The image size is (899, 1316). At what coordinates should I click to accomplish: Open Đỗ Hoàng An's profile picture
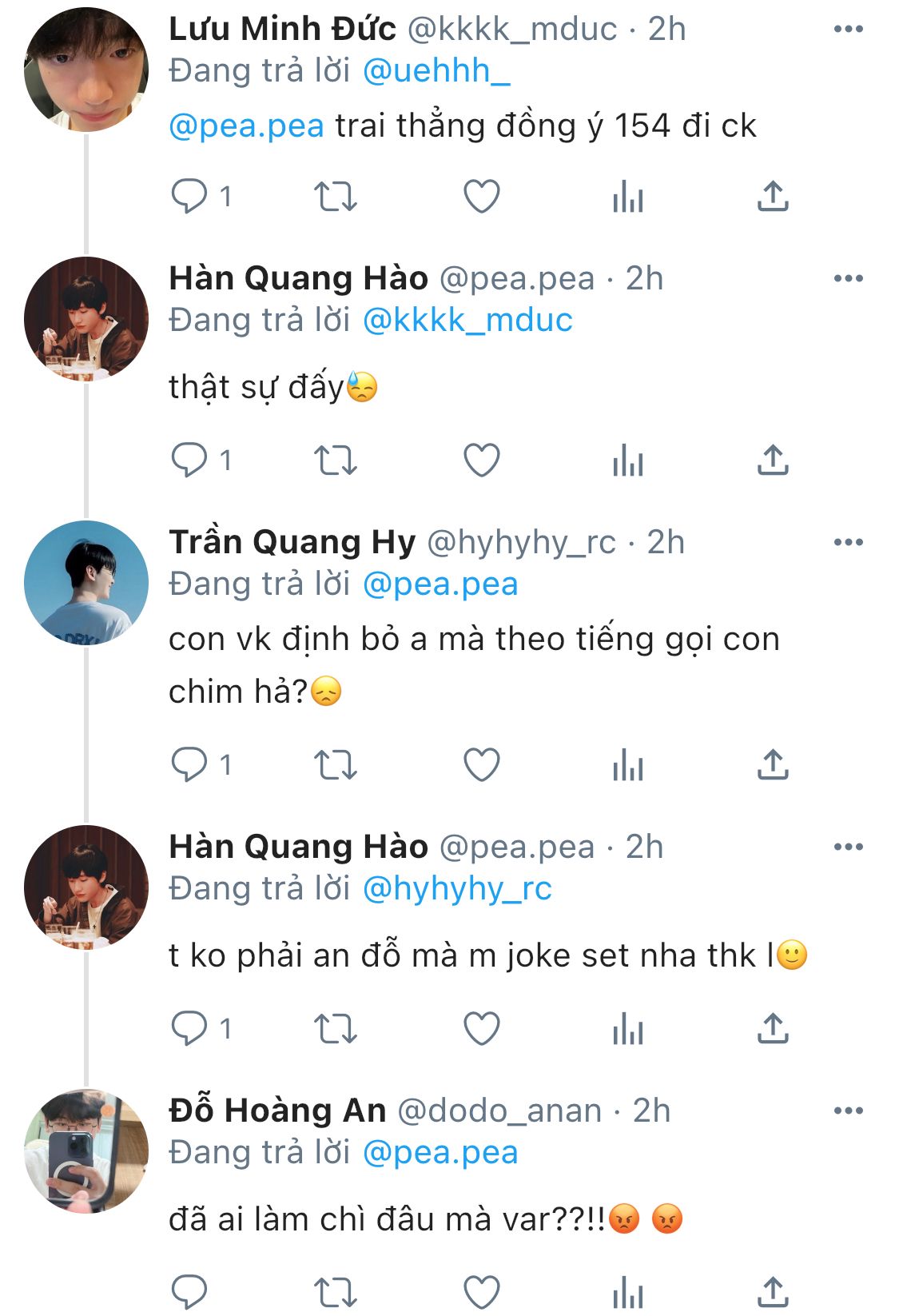[86, 1151]
